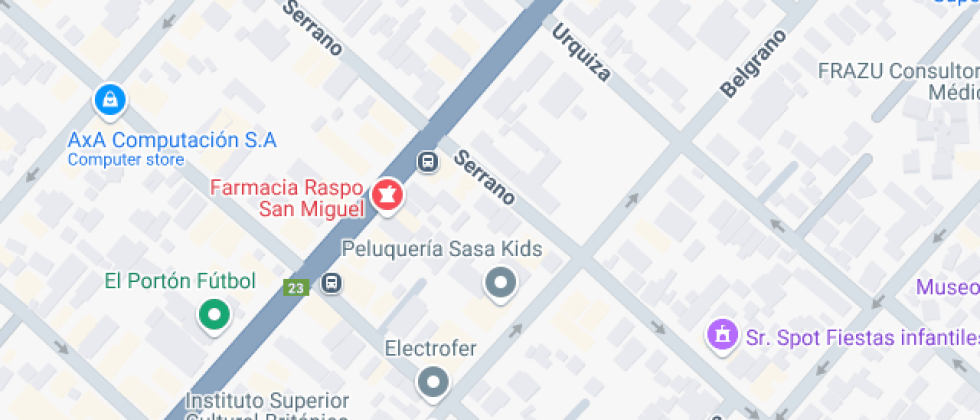This screenshot has height=420, width=980.
Task: Tap the Sr. Spot Fiestas infantiles pin
Action: point(723,336)
